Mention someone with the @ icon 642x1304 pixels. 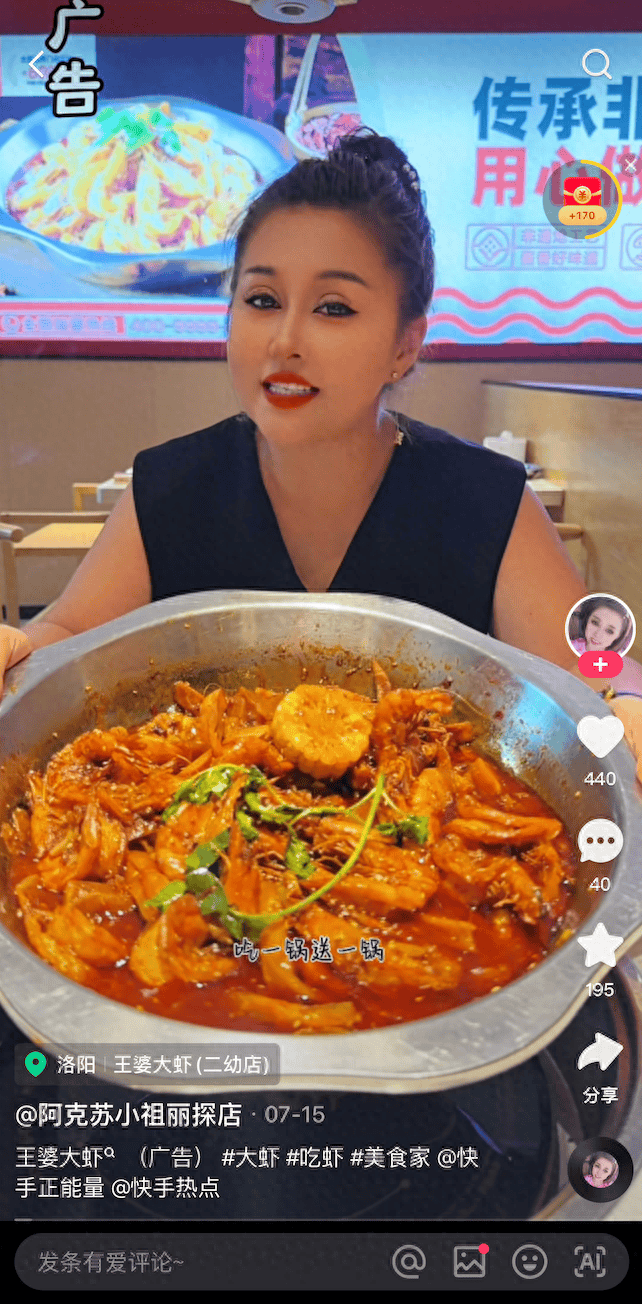tap(409, 1262)
